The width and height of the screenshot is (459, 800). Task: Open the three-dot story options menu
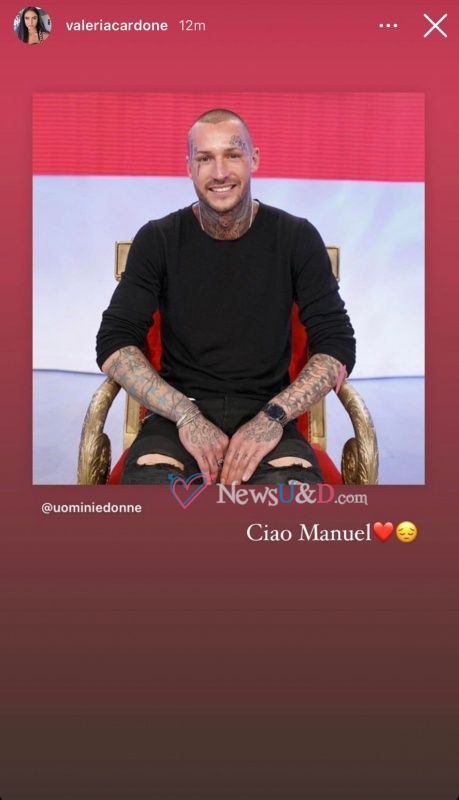pyautogui.click(x=388, y=26)
